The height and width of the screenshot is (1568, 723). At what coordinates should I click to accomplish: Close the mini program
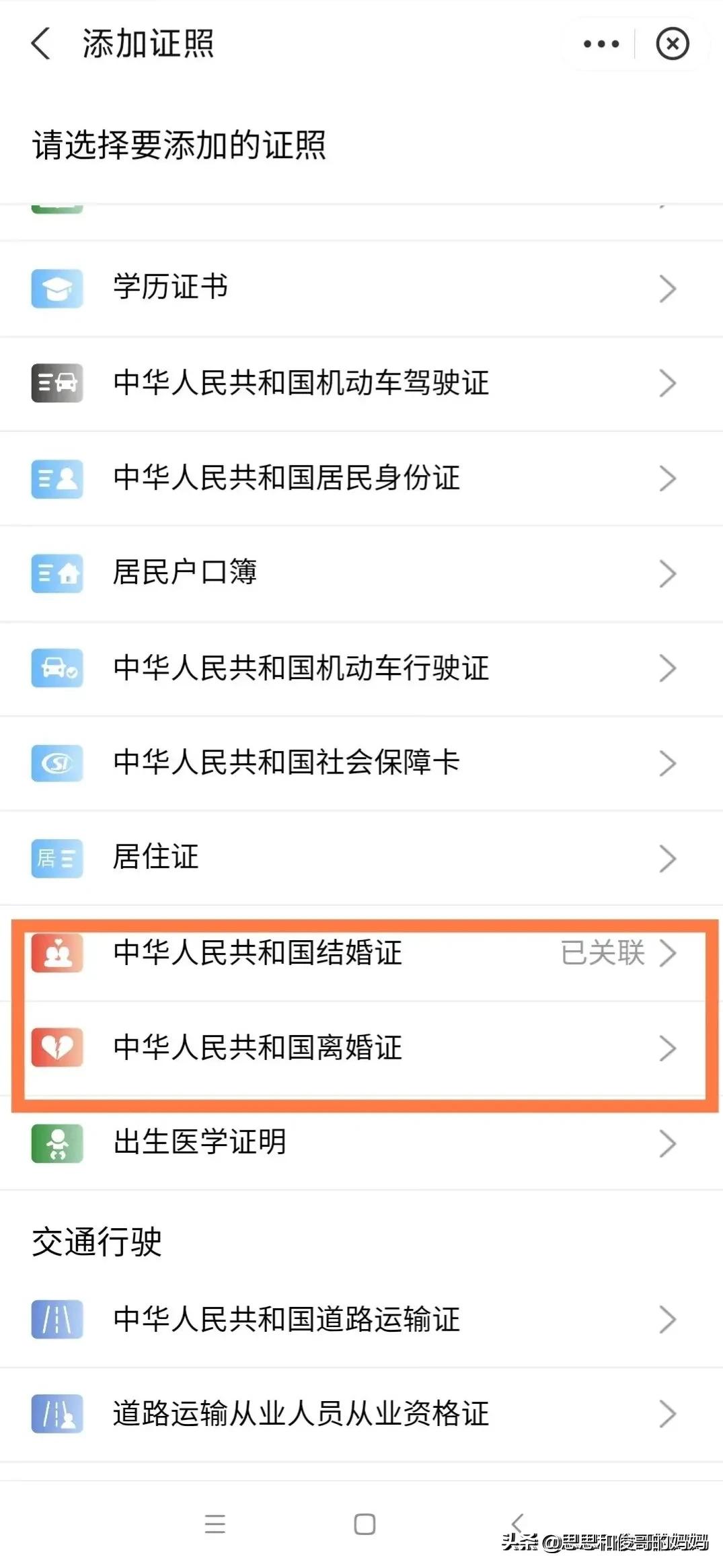point(673,44)
